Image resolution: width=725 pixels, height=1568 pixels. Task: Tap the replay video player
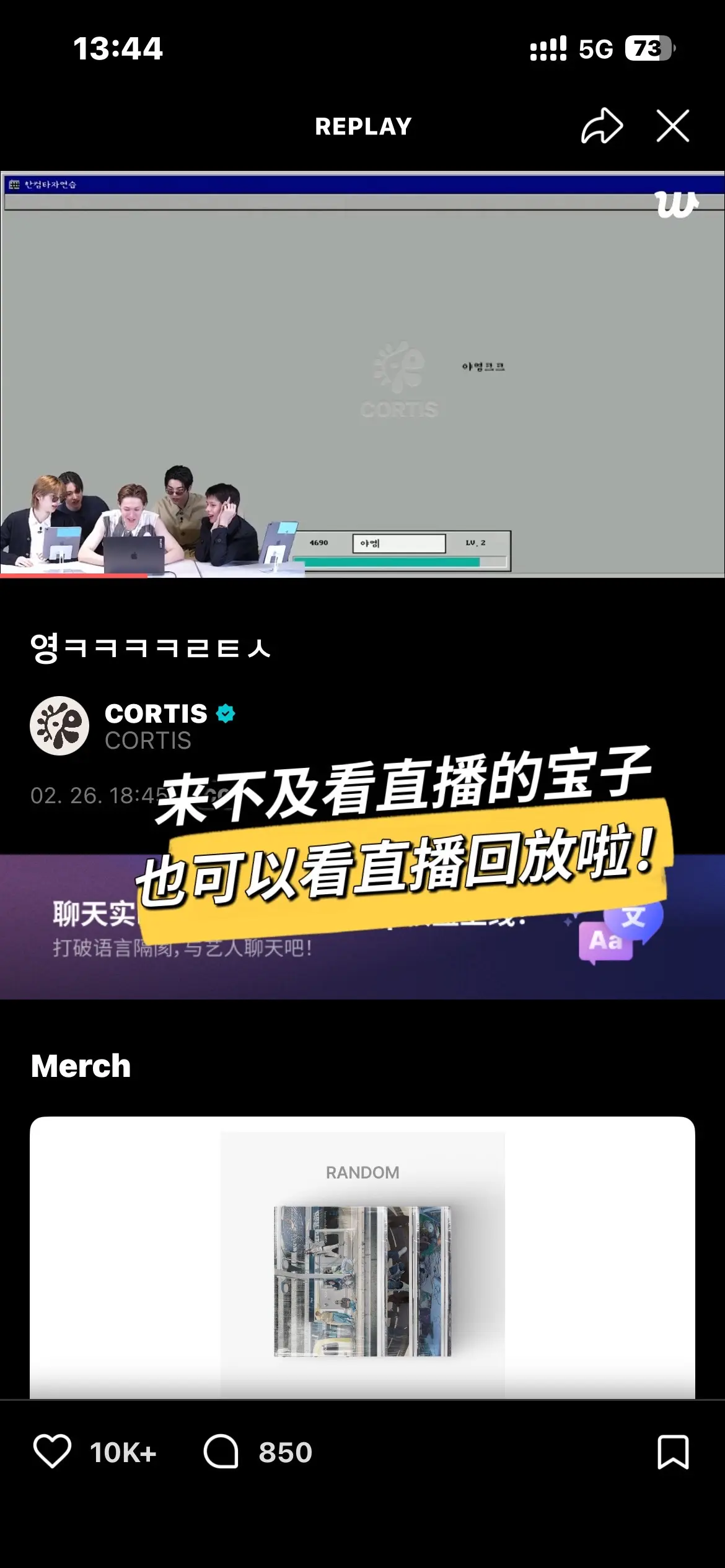pyautogui.click(x=362, y=375)
